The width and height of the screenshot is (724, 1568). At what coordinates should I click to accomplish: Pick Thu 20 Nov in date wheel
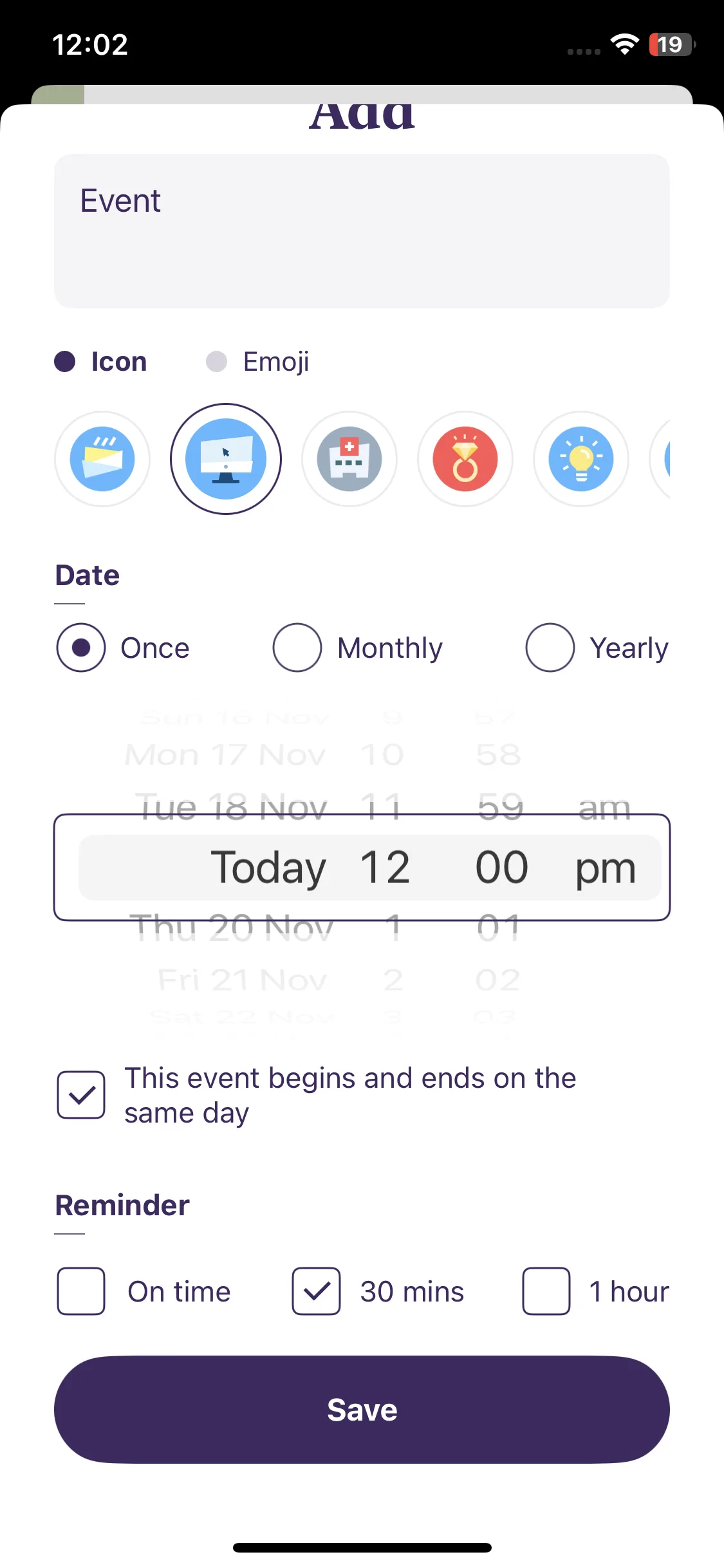click(x=235, y=928)
